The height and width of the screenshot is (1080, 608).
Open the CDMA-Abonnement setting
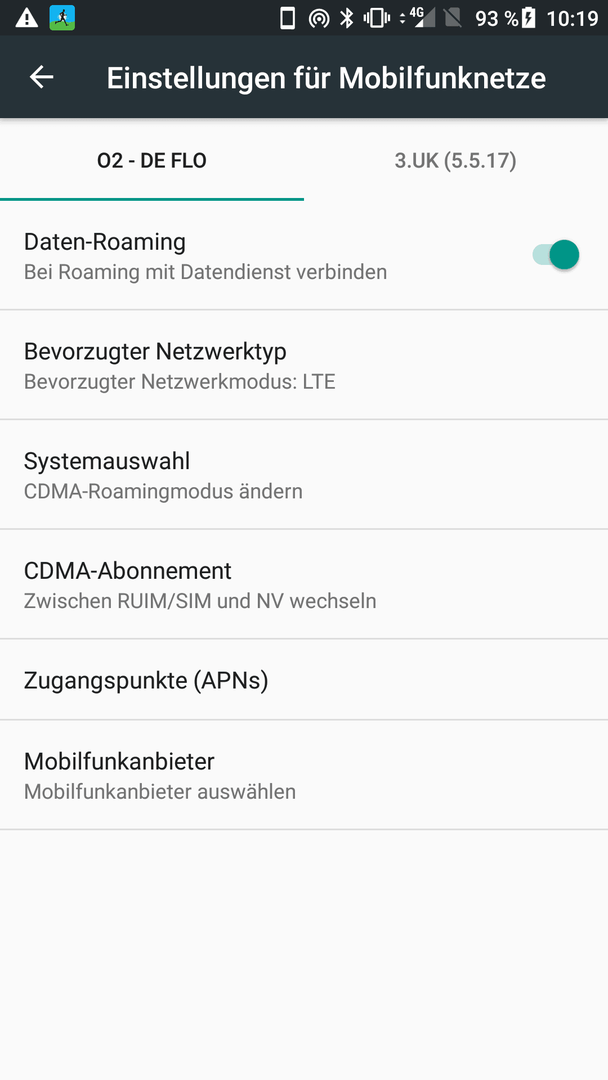(x=304, y=584)
